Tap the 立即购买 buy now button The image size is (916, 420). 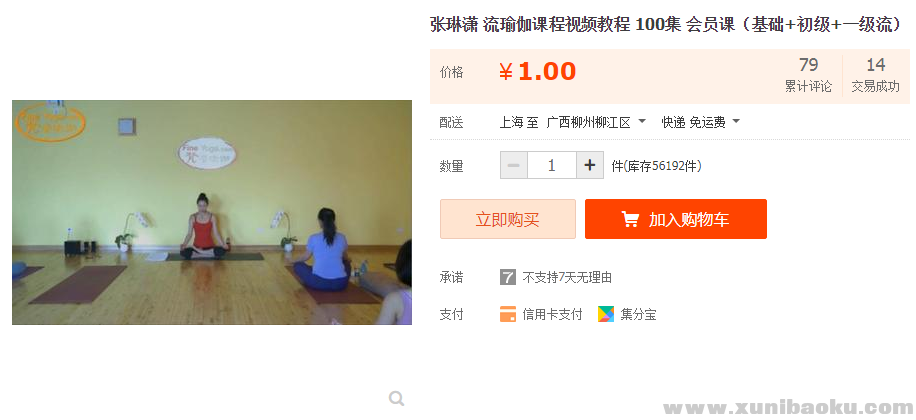click(x=507, y=219)
